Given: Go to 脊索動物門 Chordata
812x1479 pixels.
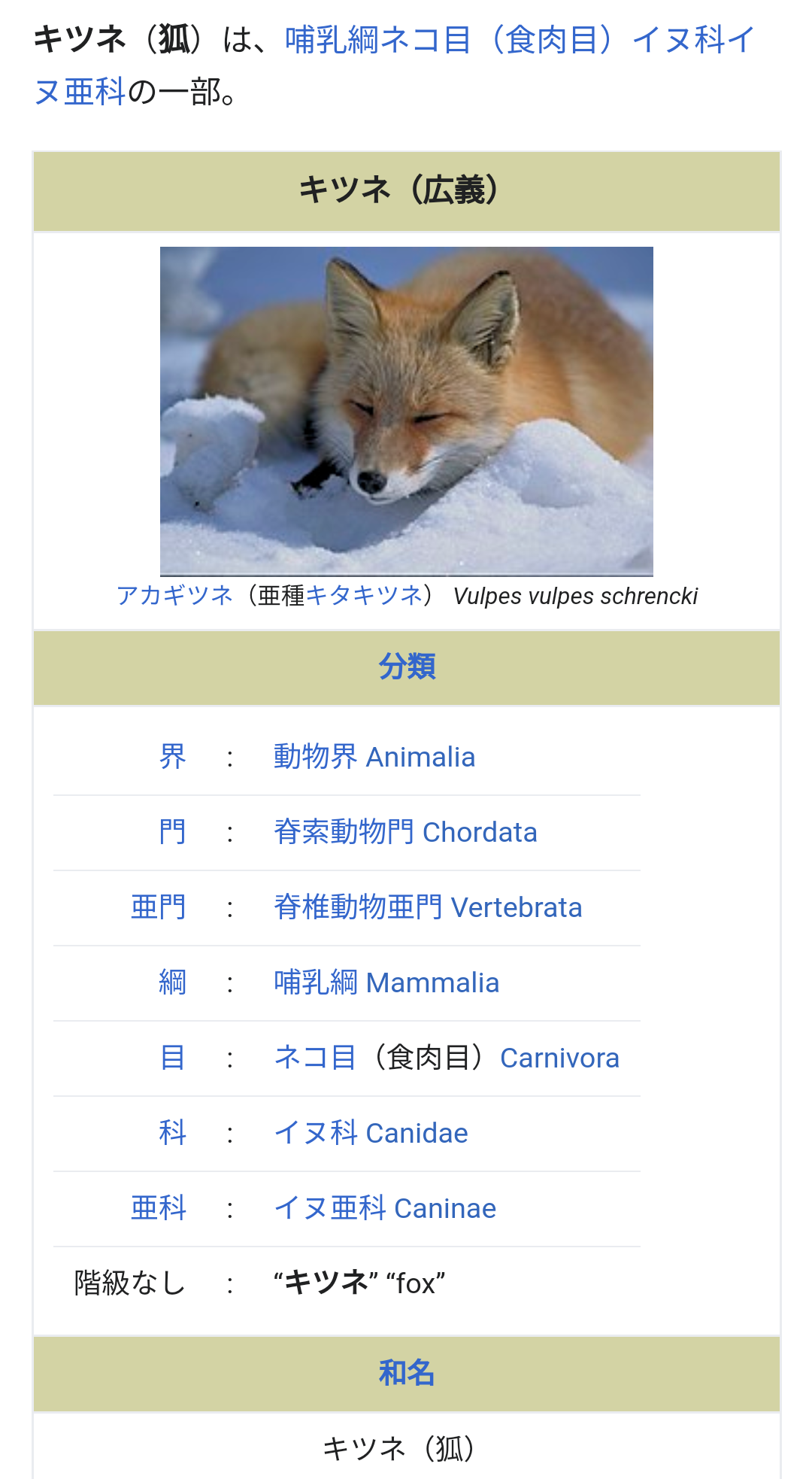Looking at the screenshot, I should [405, 832].
